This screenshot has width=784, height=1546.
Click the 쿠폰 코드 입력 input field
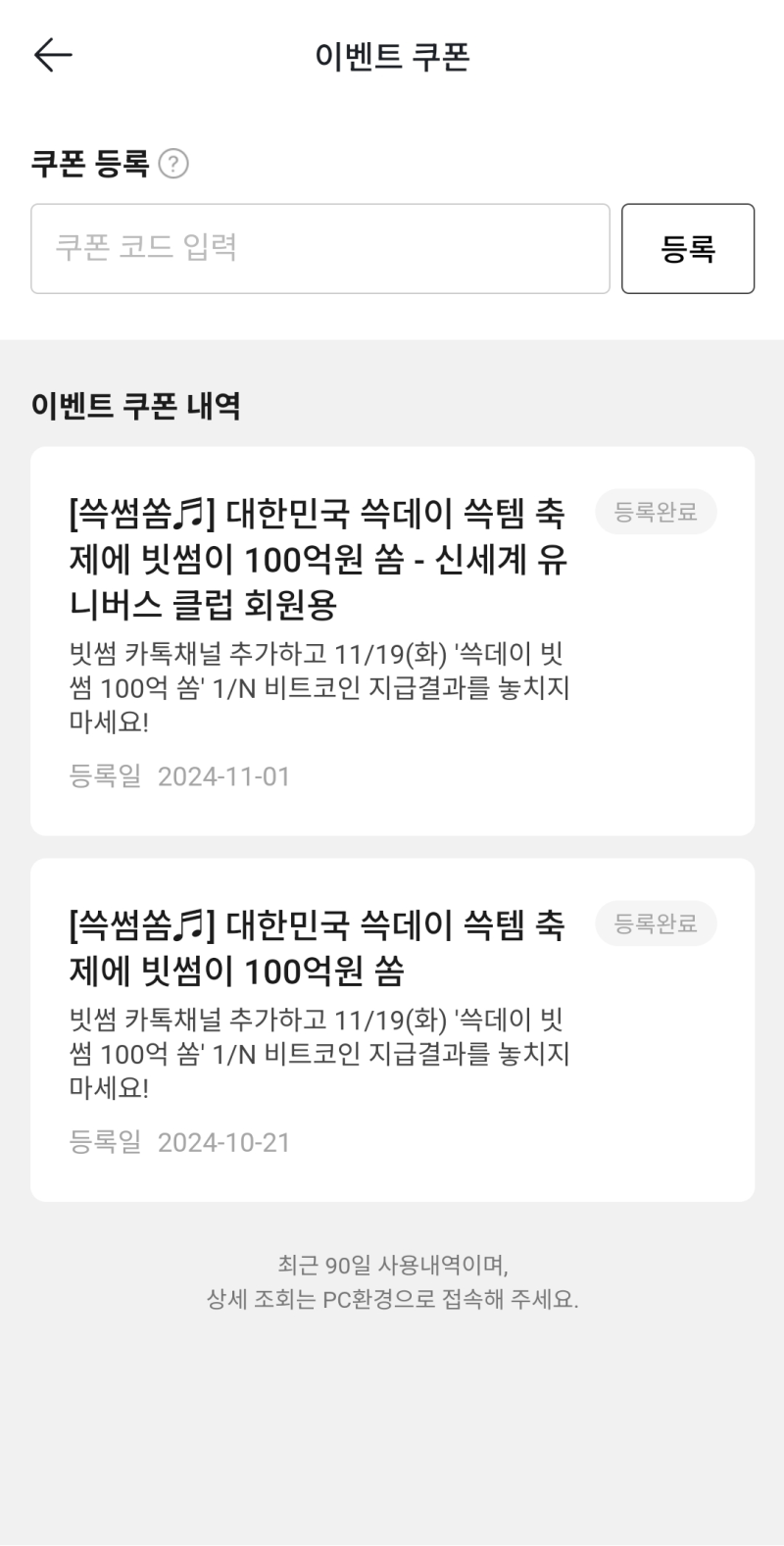point(321,248)
